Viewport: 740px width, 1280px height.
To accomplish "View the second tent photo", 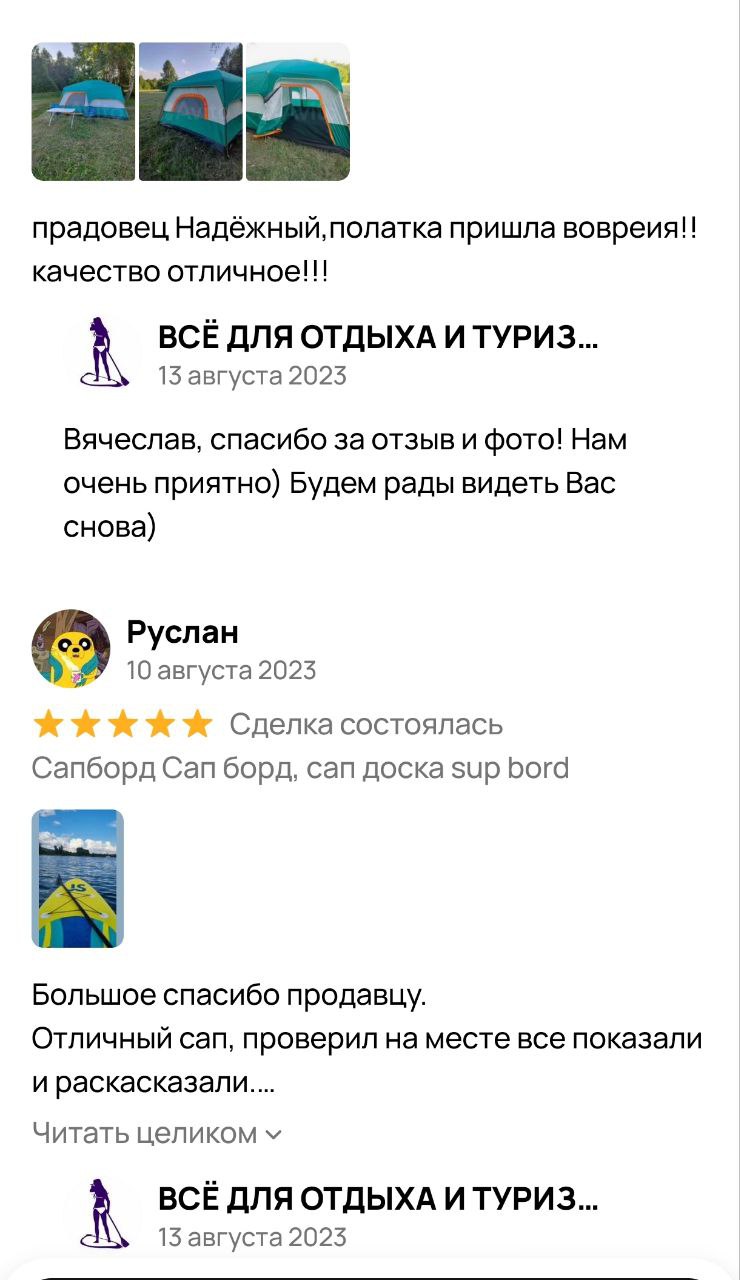I will pos(190,111).
